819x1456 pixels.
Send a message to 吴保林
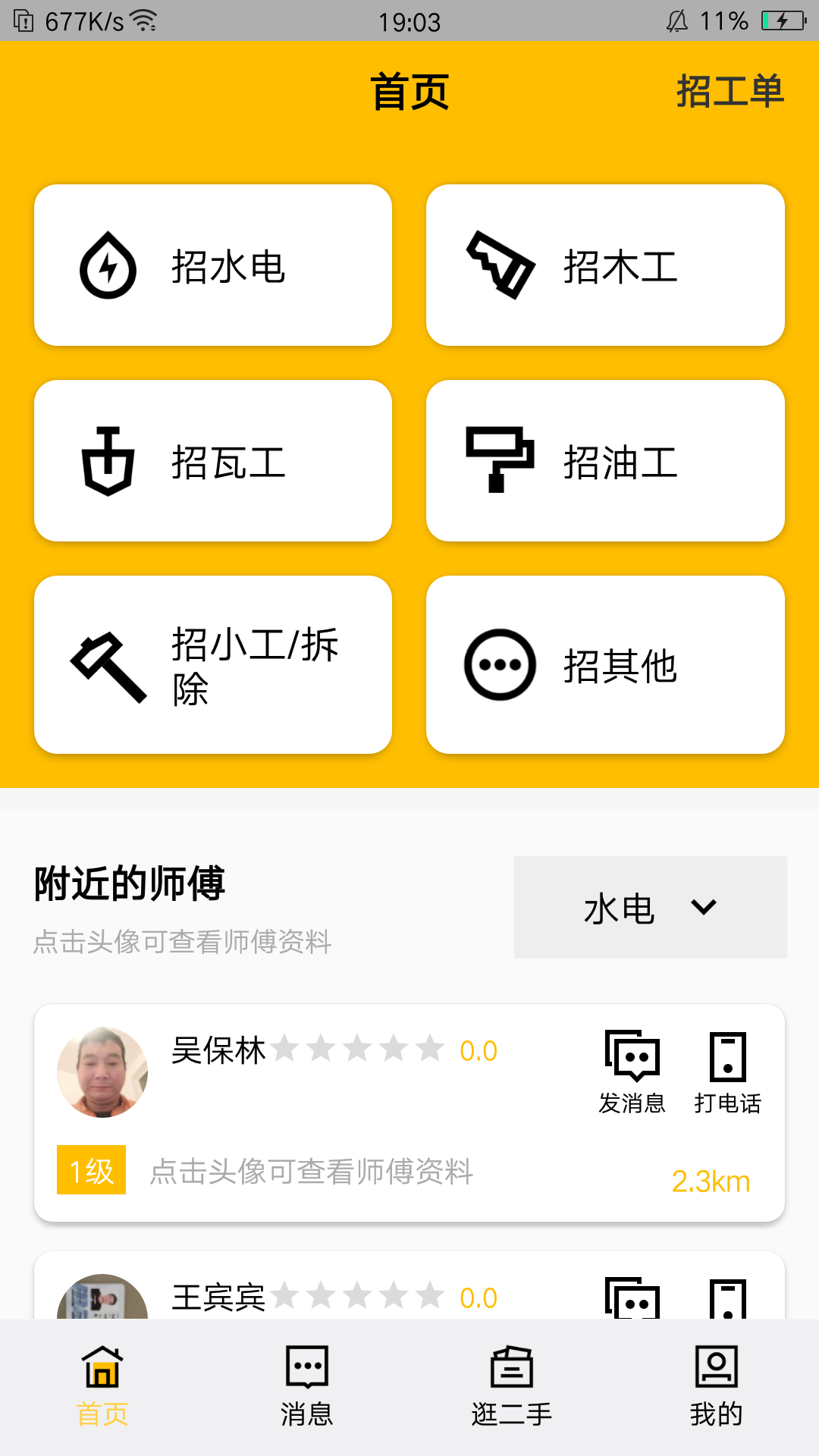632,1071
